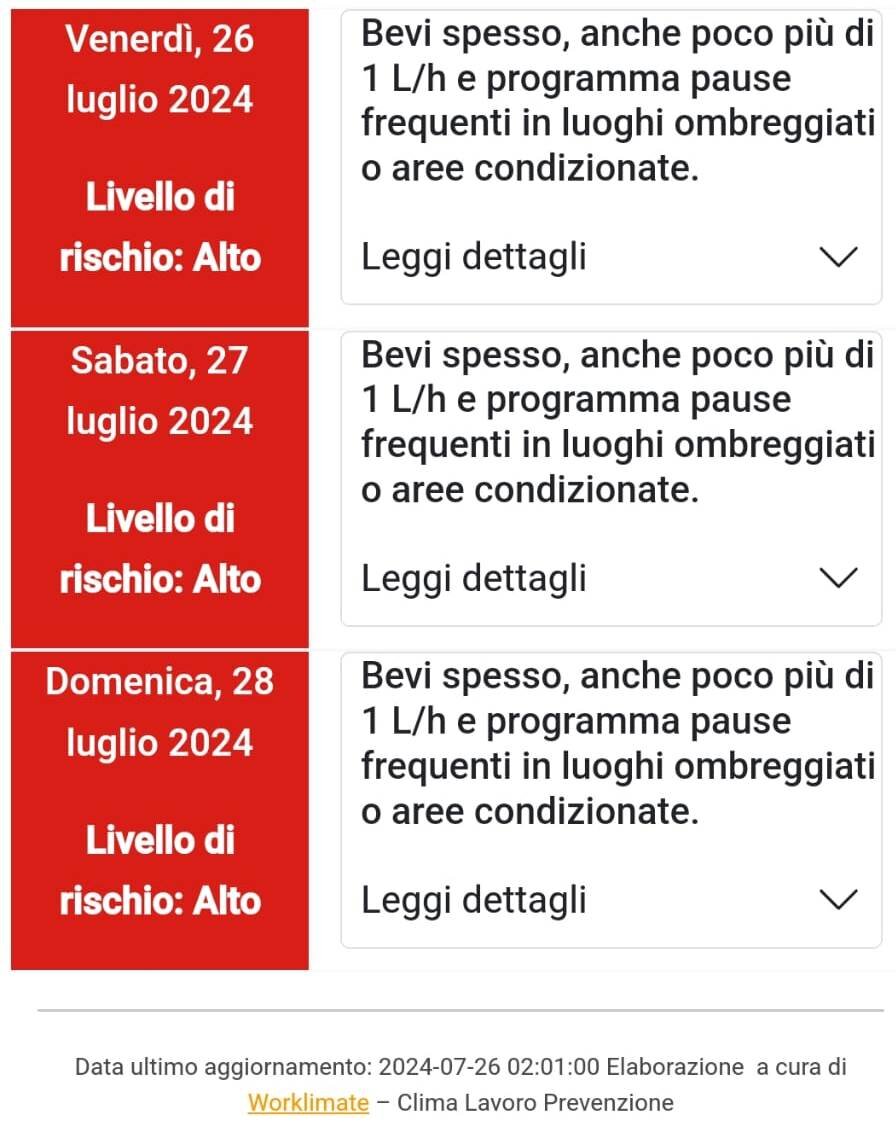Image resolution: width=896 pixels, height=1122 pixels.
Task: Click 'Leggi dettagli' under Friday's advice
Action: [x=472, y=257]
